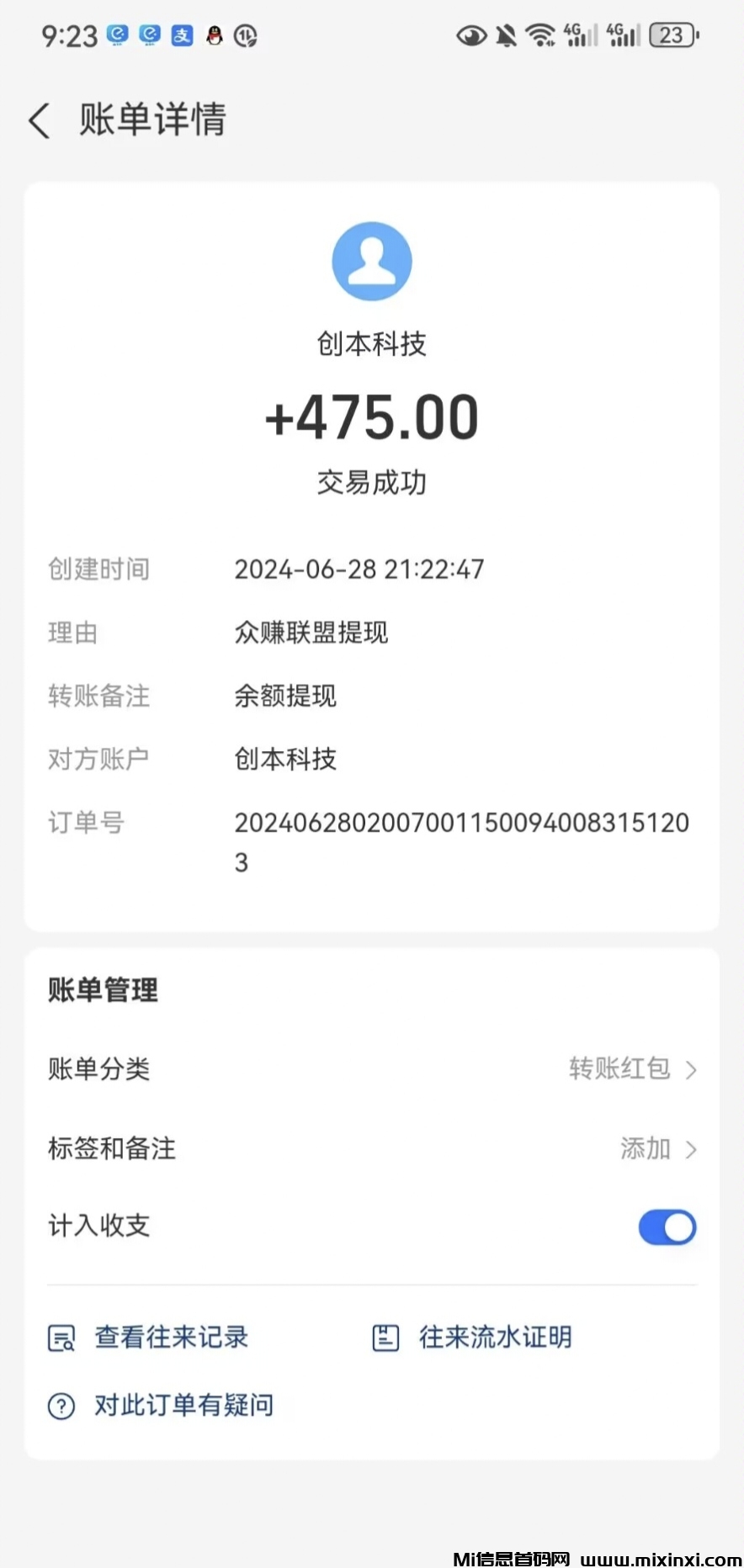This screenshot has height=1568, width=744.
Task: Toggle the 计入收支 switch off
Action: click(667, 1227)
